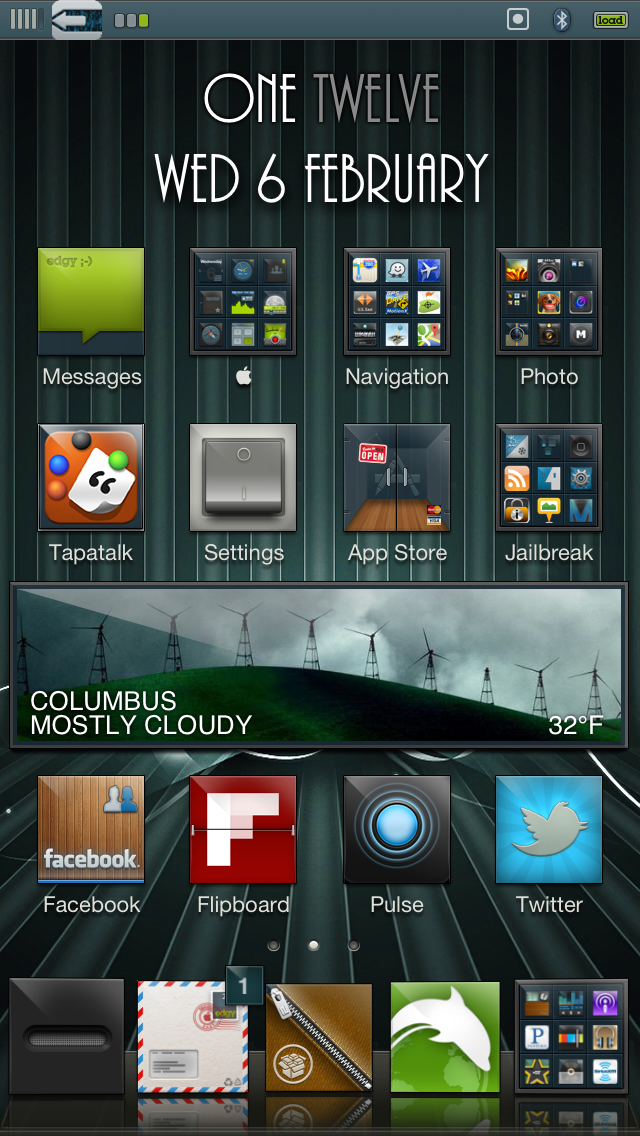Viewport: 640px width, 1136px height.
Task: Launch Pulse news reader
Action: [396, 830]
